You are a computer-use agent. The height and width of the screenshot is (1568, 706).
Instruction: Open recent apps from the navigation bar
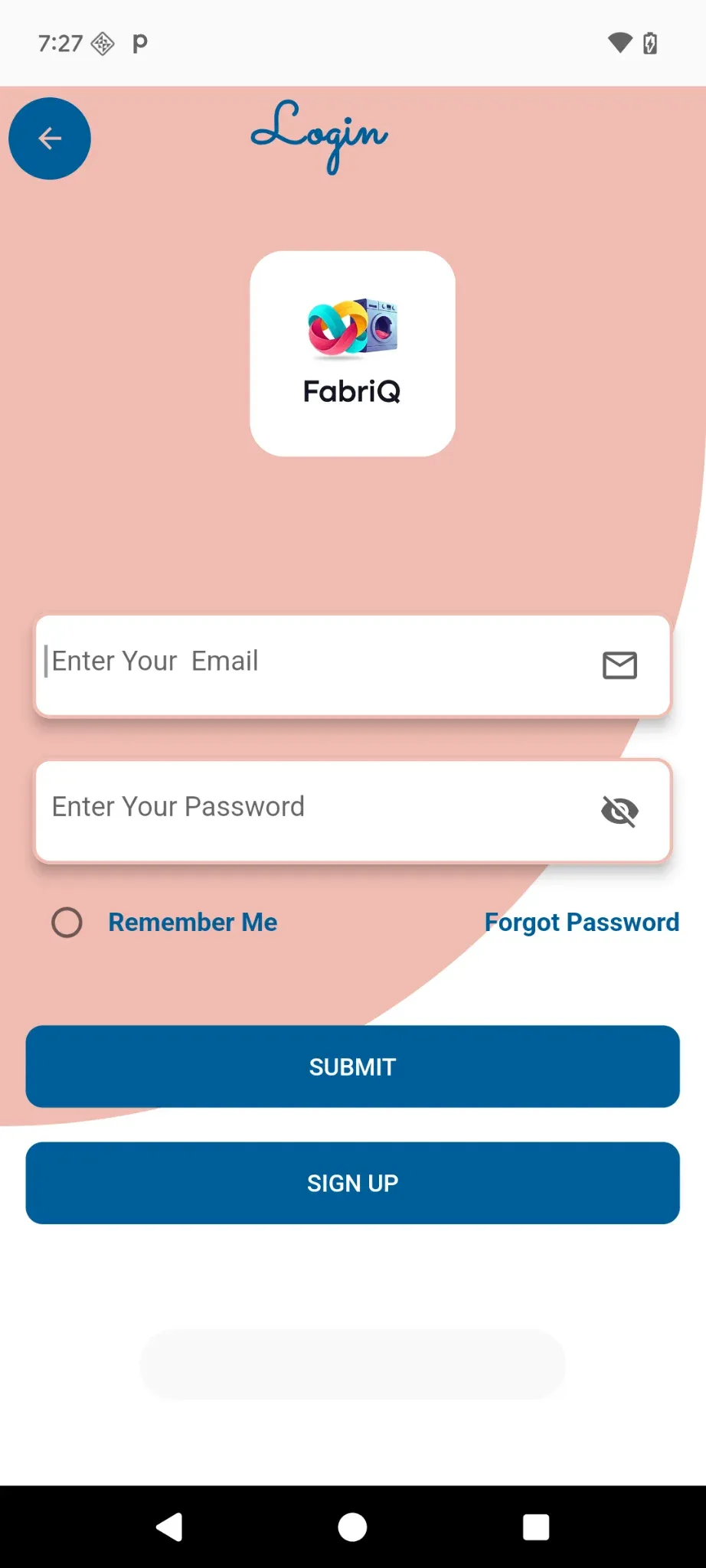coord(536,1527)
